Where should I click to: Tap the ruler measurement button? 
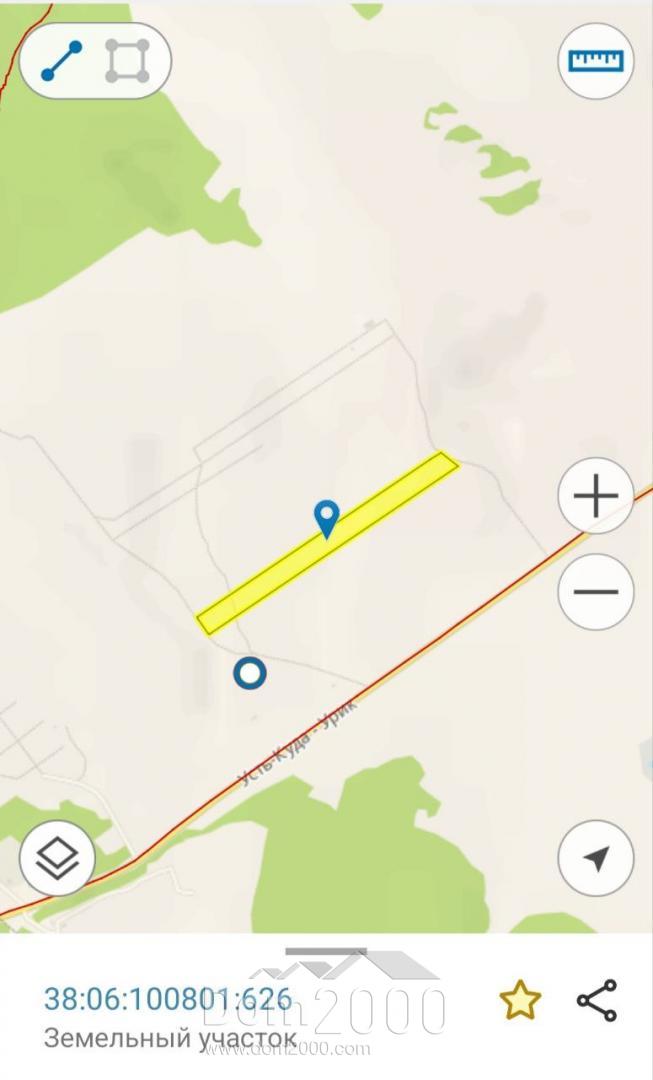(595, 61)
